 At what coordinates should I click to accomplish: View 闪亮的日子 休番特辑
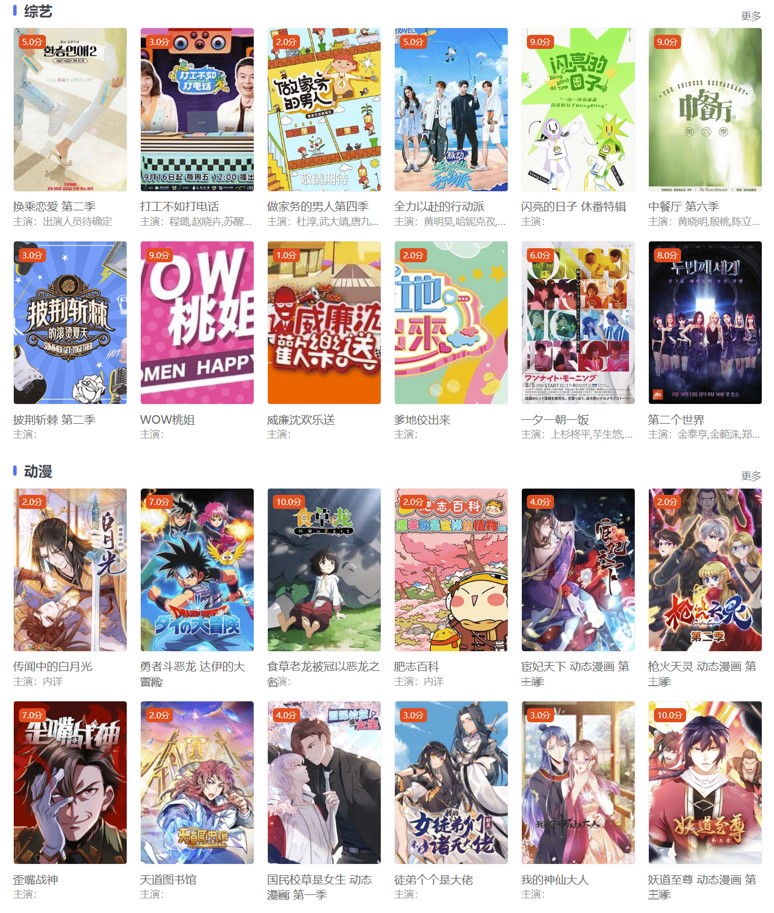578,110
